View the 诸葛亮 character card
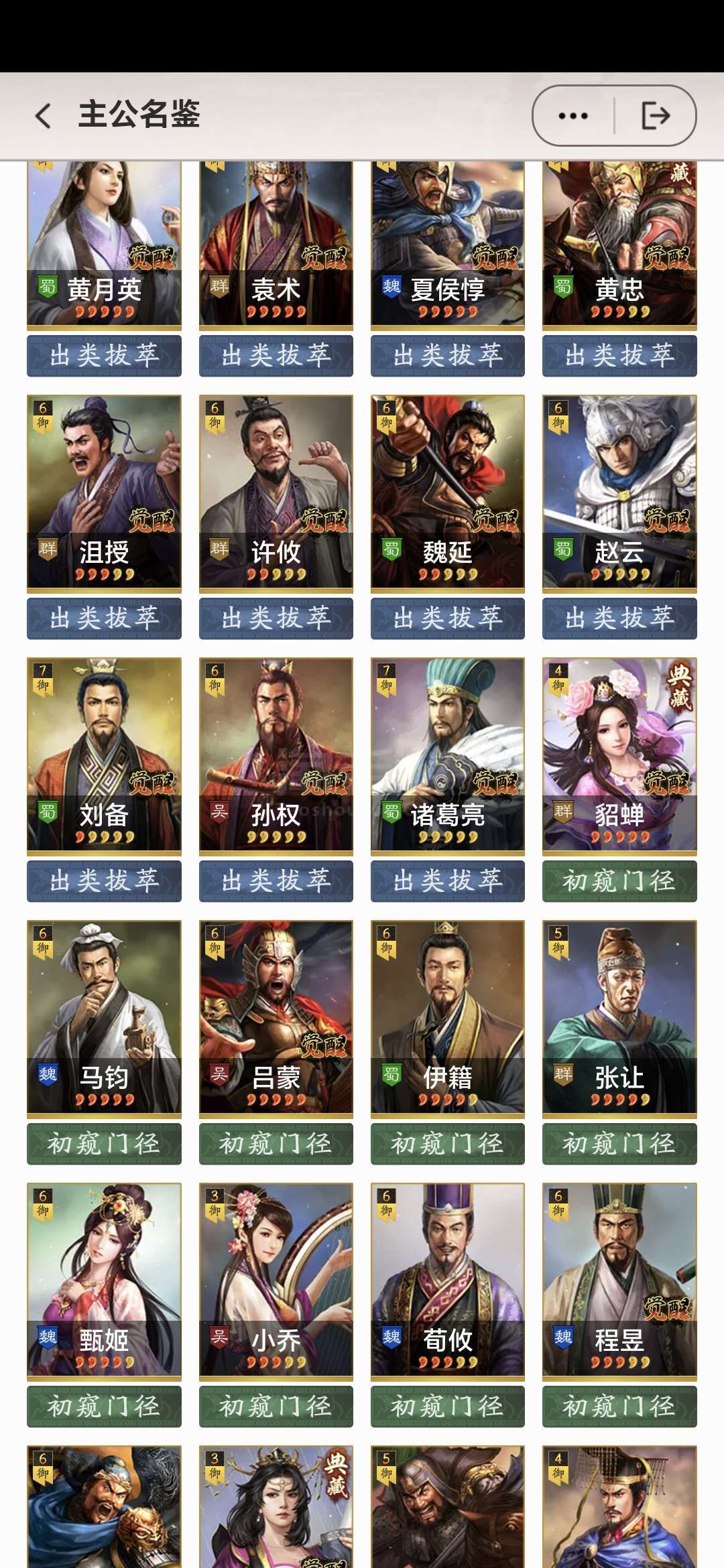The image size is (724, 1568). (448, 755)
